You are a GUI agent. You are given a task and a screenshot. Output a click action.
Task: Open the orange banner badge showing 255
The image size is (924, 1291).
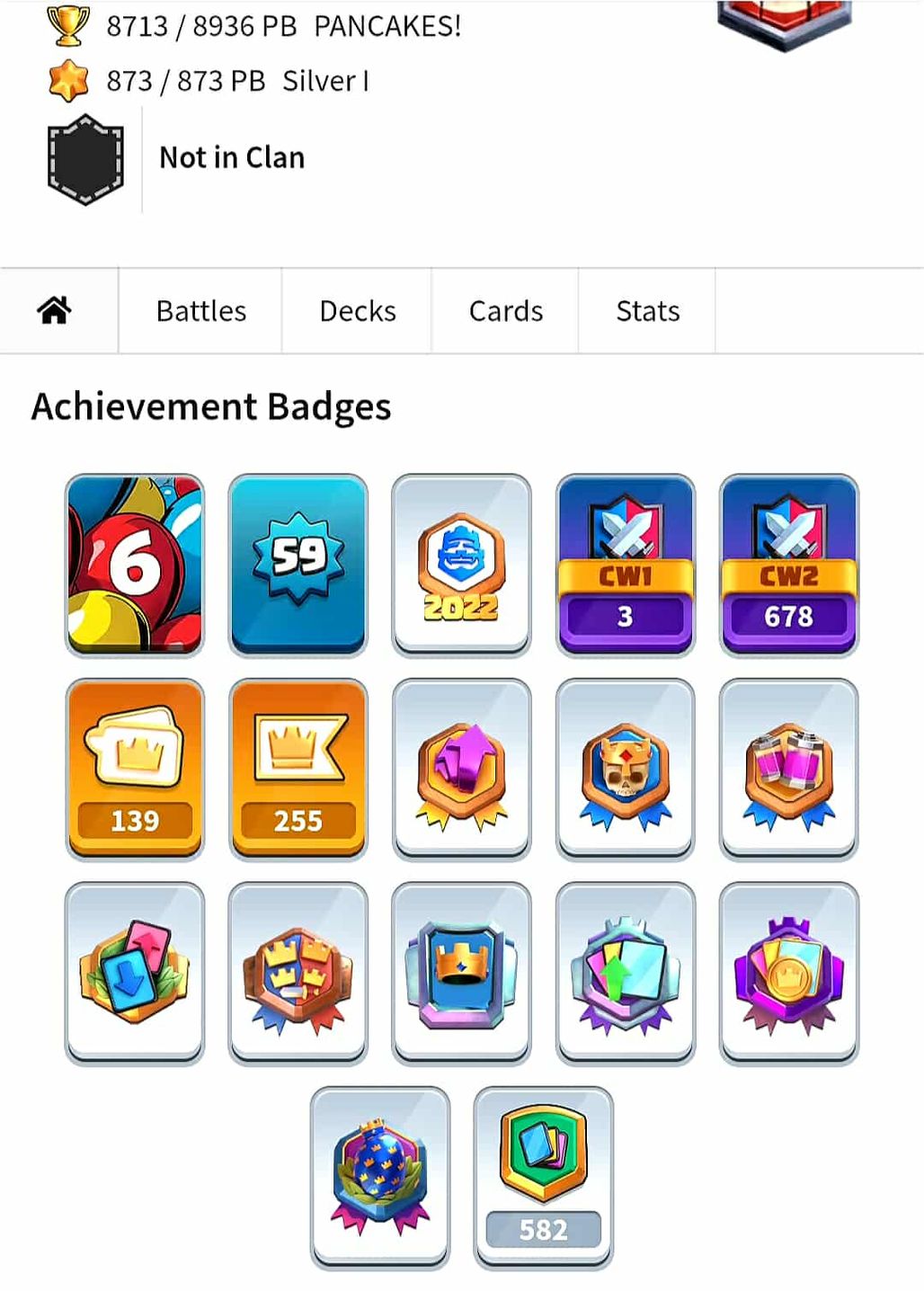(x=298, y=769)
